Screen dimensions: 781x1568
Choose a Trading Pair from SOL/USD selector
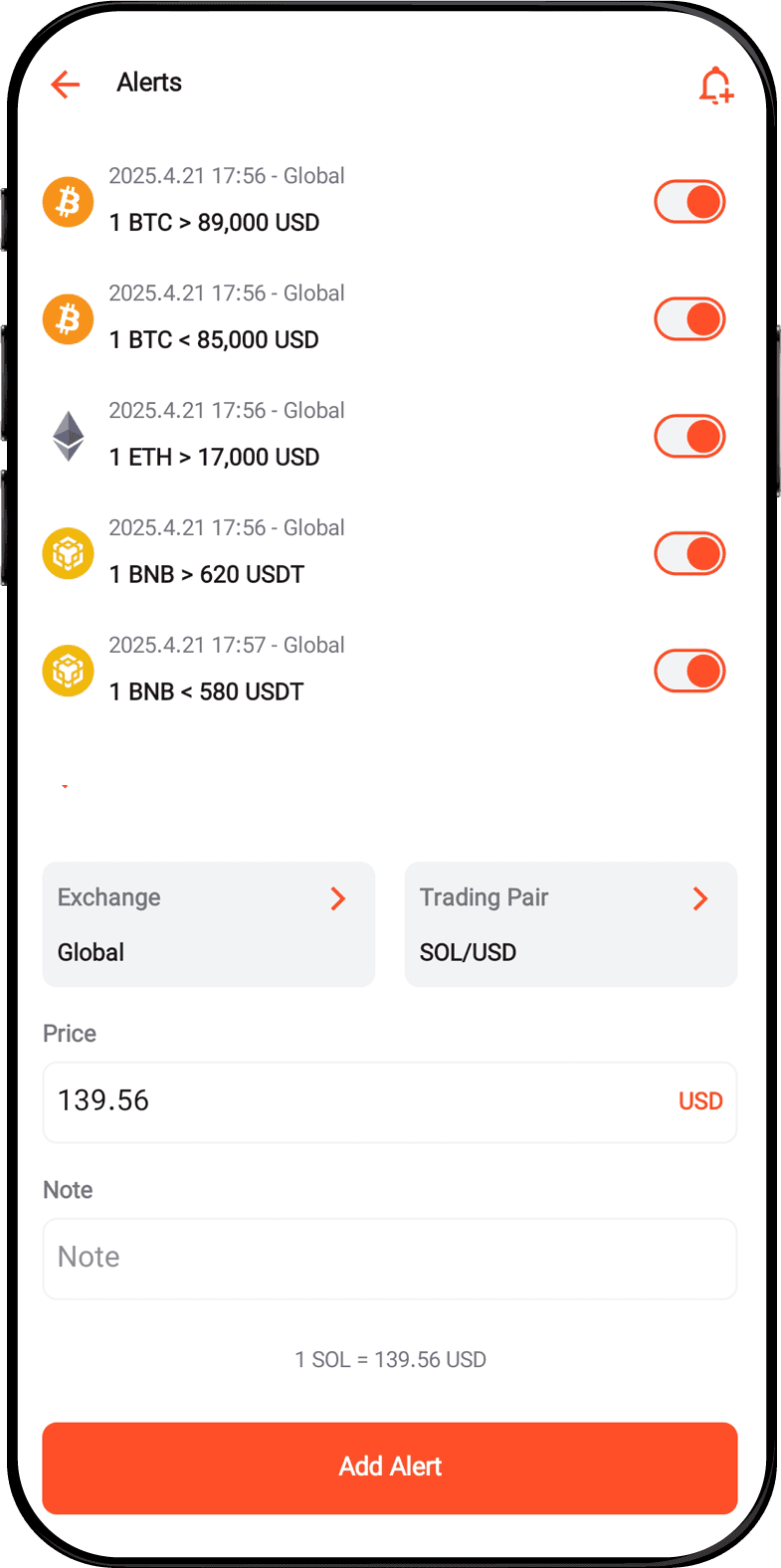571,924
